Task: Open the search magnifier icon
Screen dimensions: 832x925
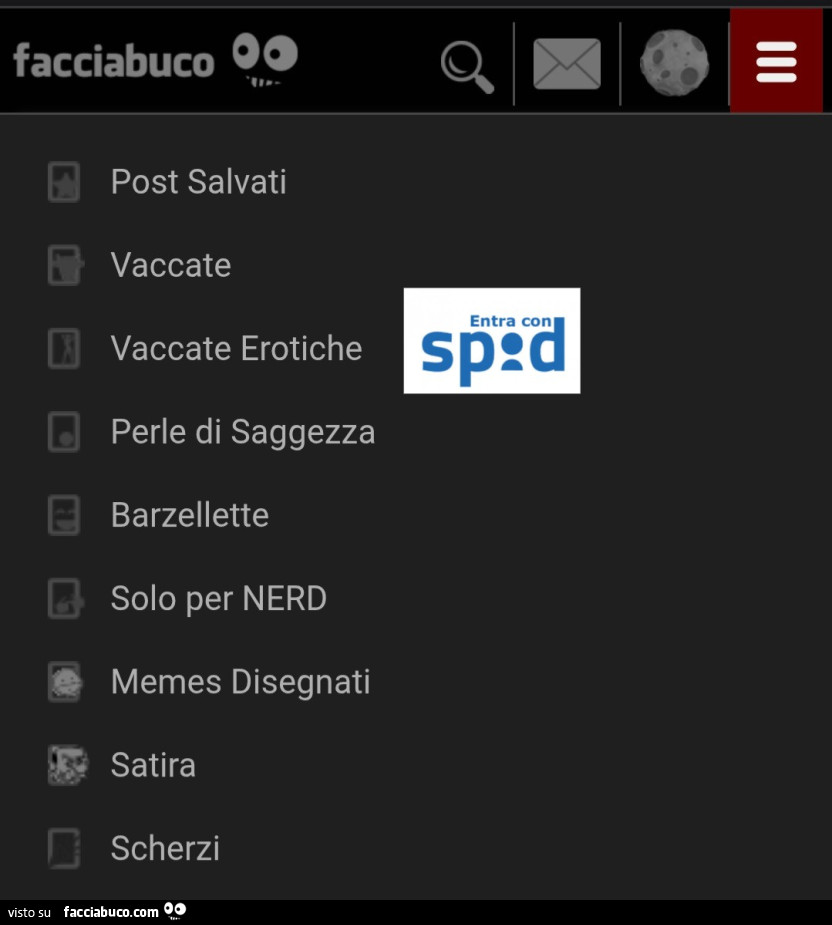Action: (x=465, y=62)
